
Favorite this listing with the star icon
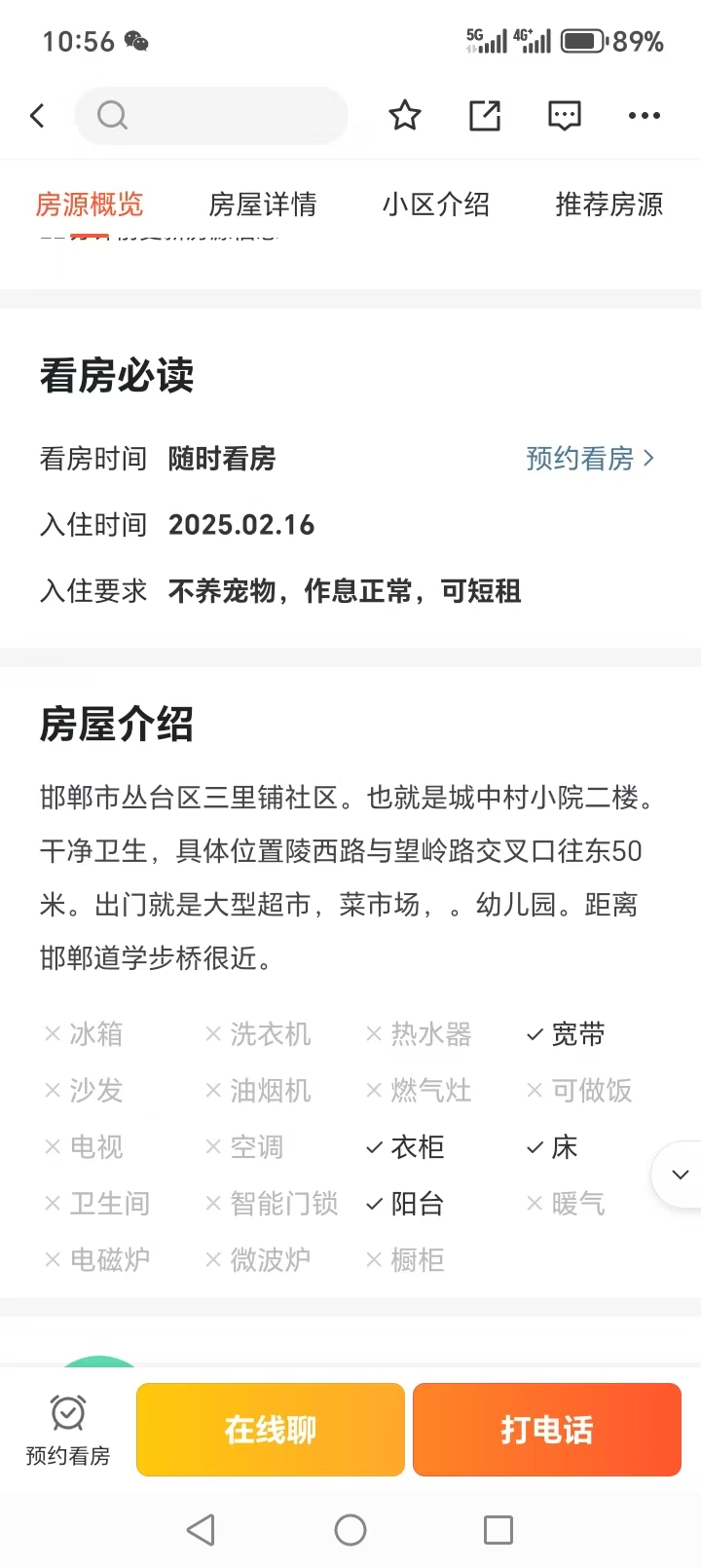pos(405,116)
